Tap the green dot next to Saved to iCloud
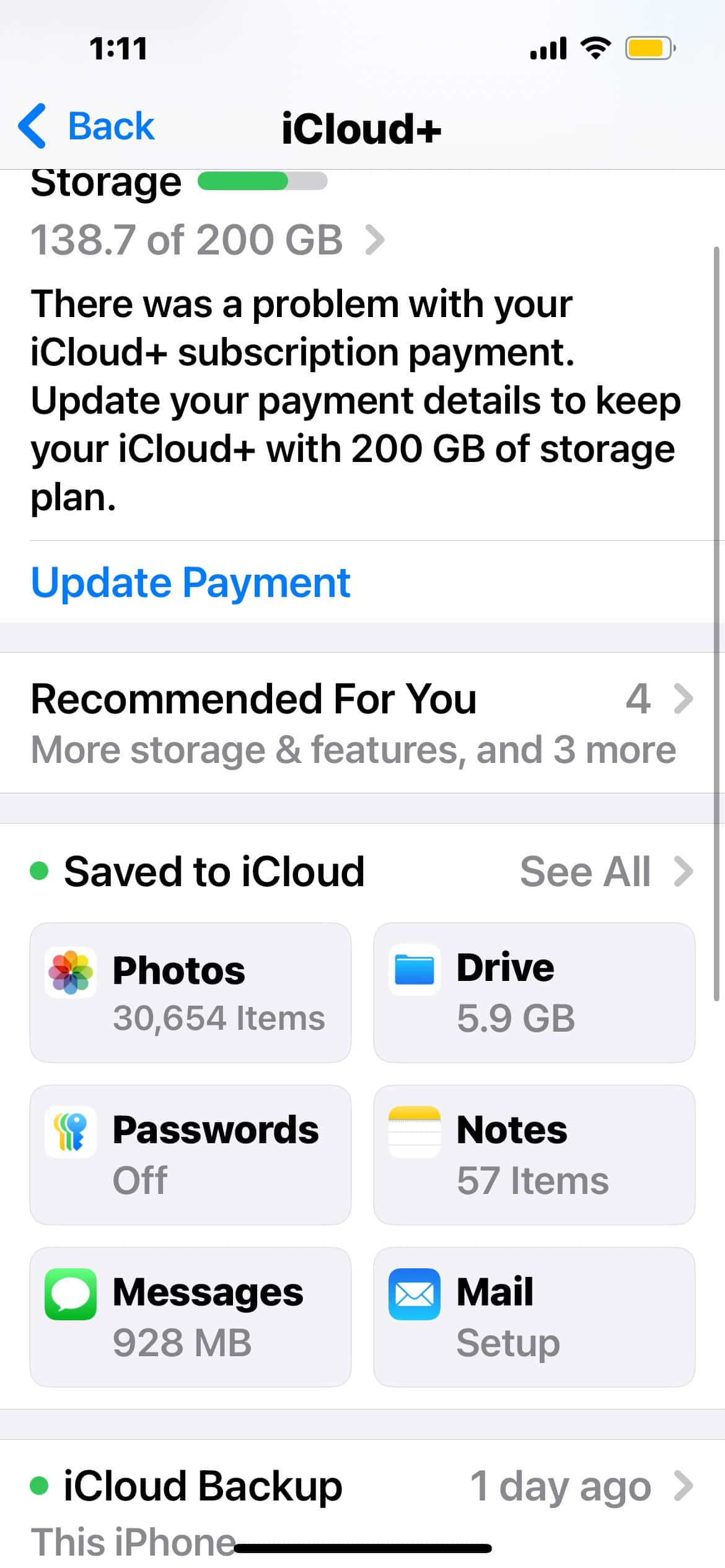Viewport: 725px width, 1568px height. tap(40, 872)
